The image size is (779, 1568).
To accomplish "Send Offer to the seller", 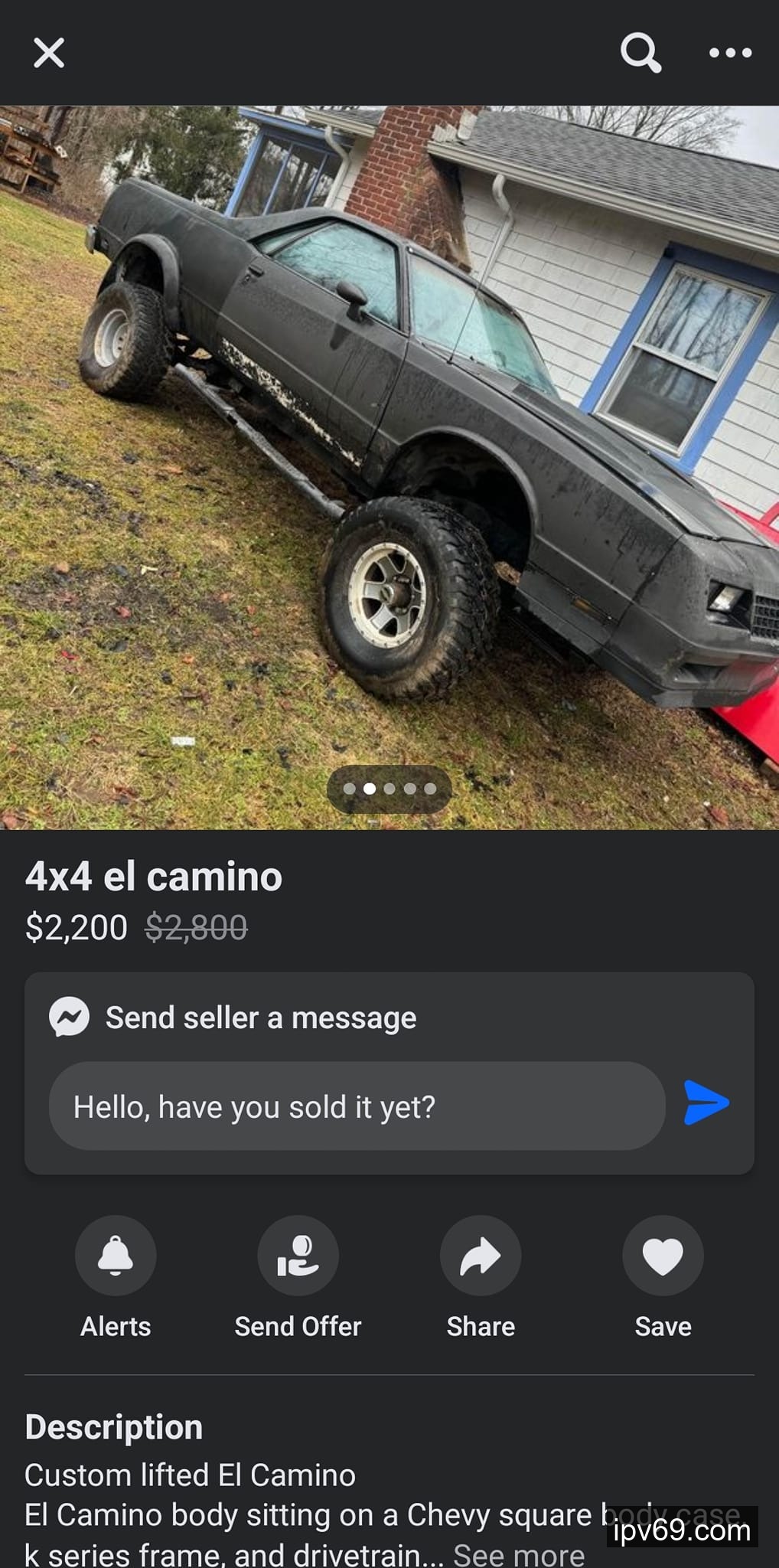I will (298, 1256).
